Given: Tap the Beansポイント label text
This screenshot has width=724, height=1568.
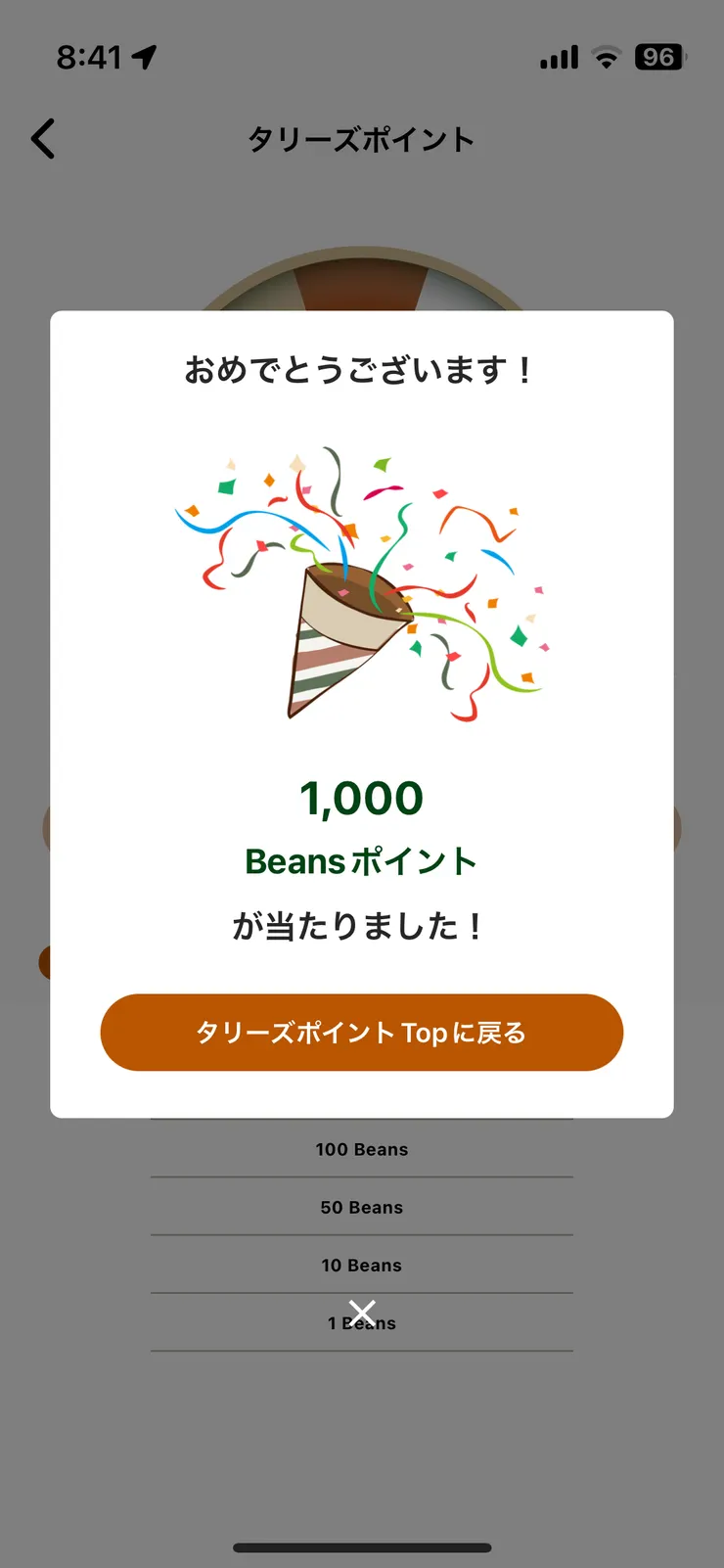Looking at the screenshot, I should [x=362, y=861].
